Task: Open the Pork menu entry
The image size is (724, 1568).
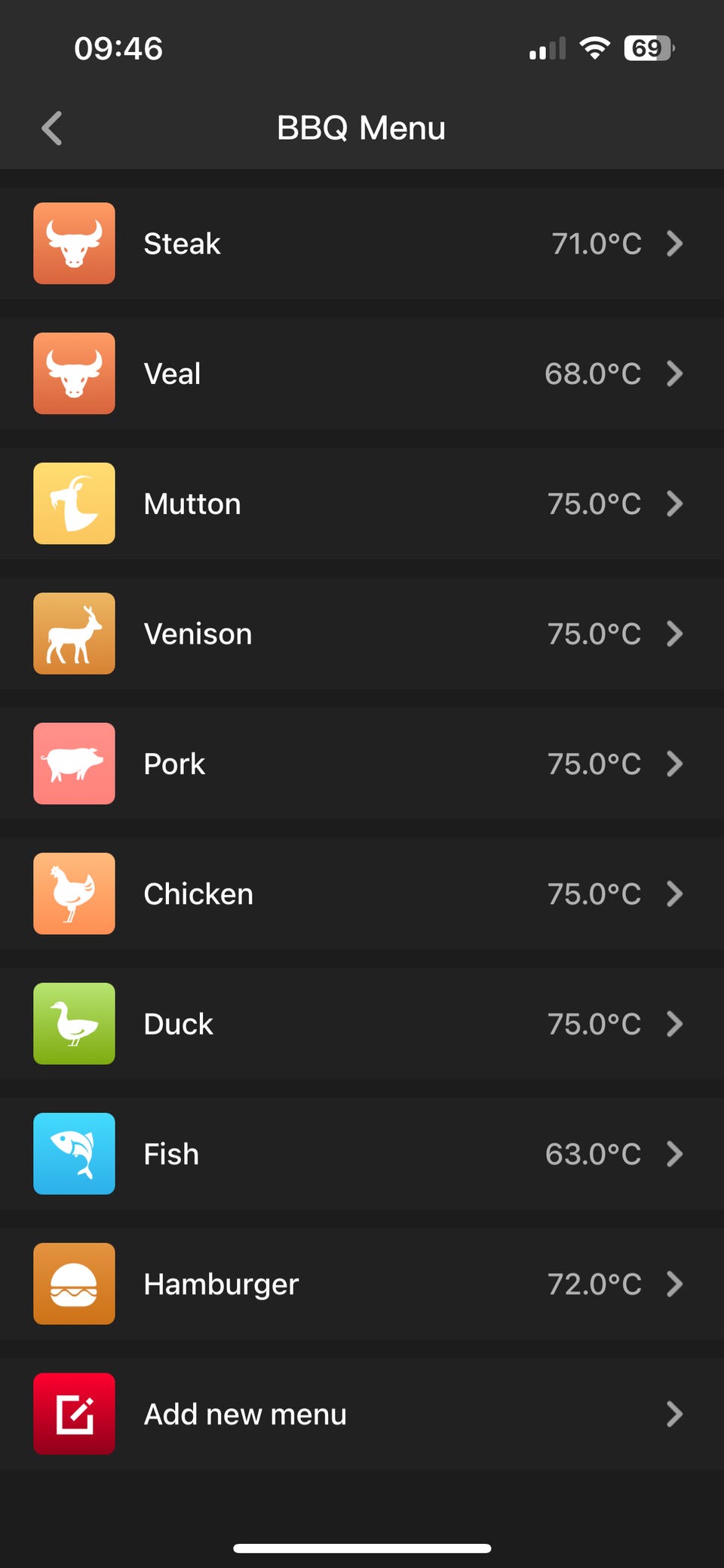Action: [x=360, y=764]
